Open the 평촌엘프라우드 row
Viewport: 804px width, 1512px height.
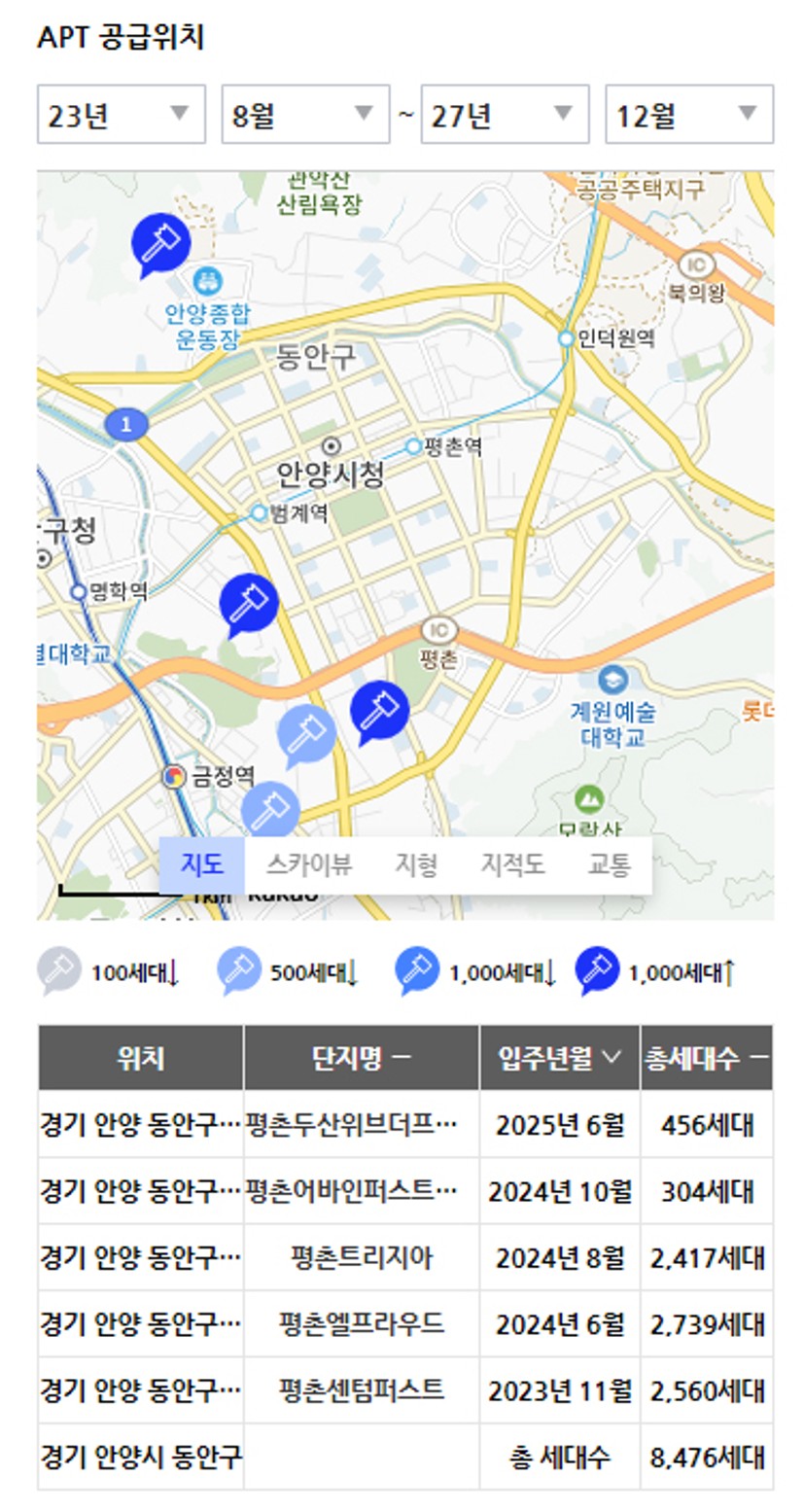coord(405,1324)
